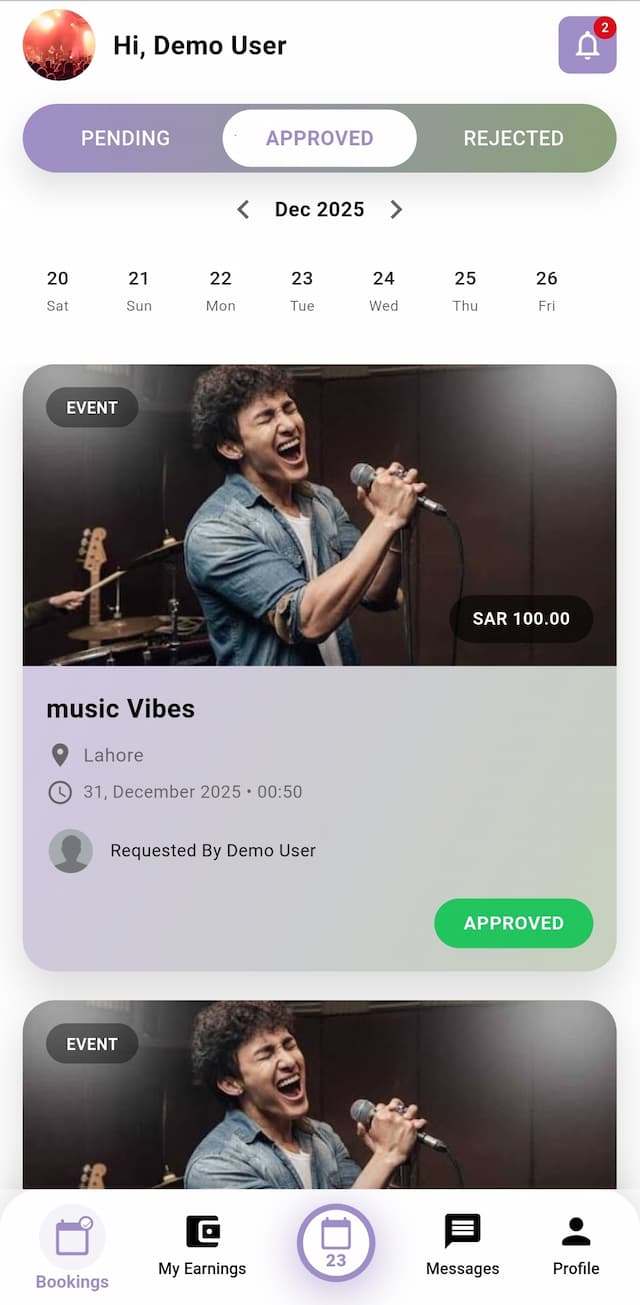The width and height of the screenshot is (640, 1305).
Task: Switch to the Pending tab
Action: (125, 138)
